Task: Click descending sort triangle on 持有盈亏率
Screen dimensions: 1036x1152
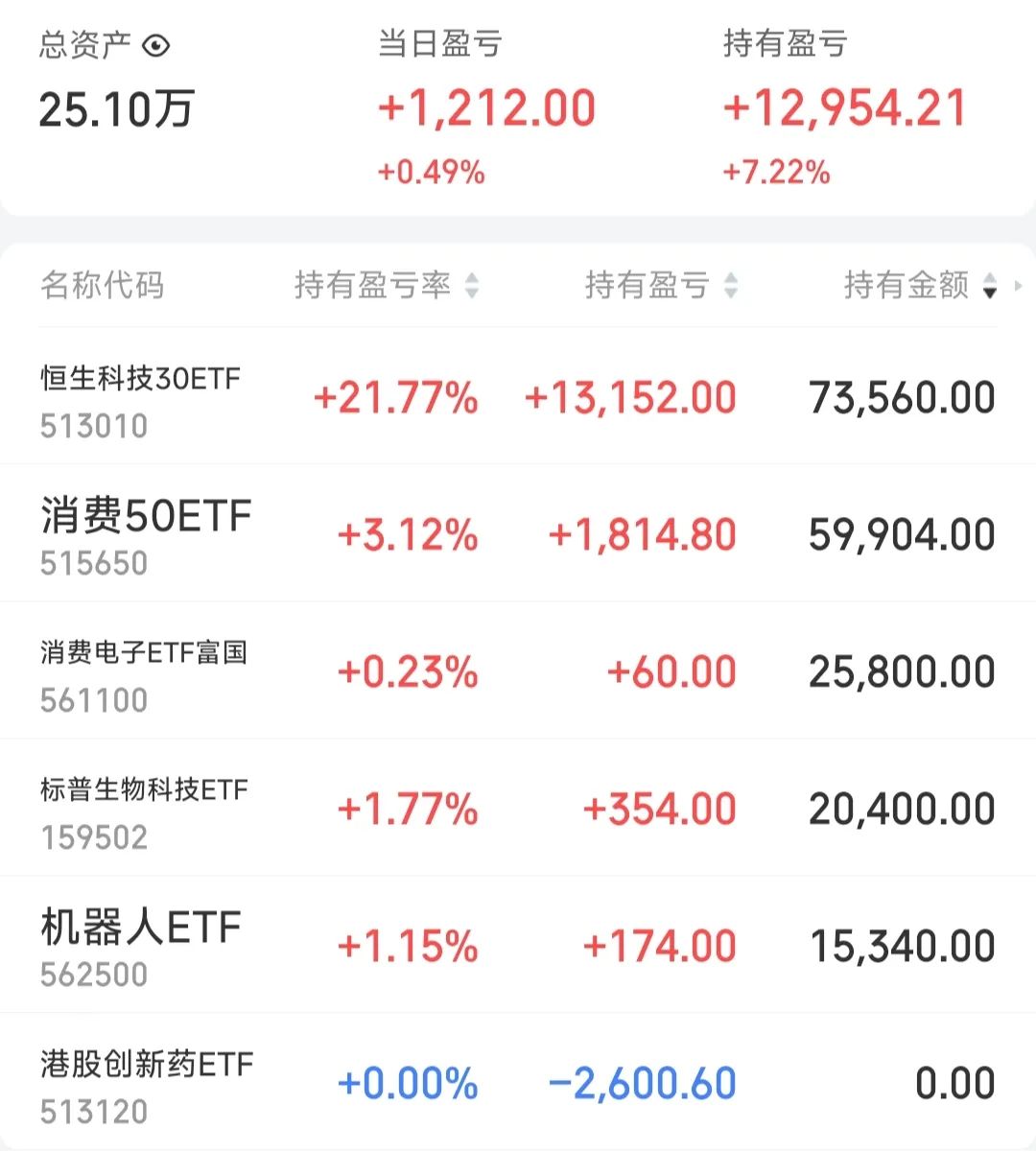Action: pyautogui.click(x=471, y=293)
